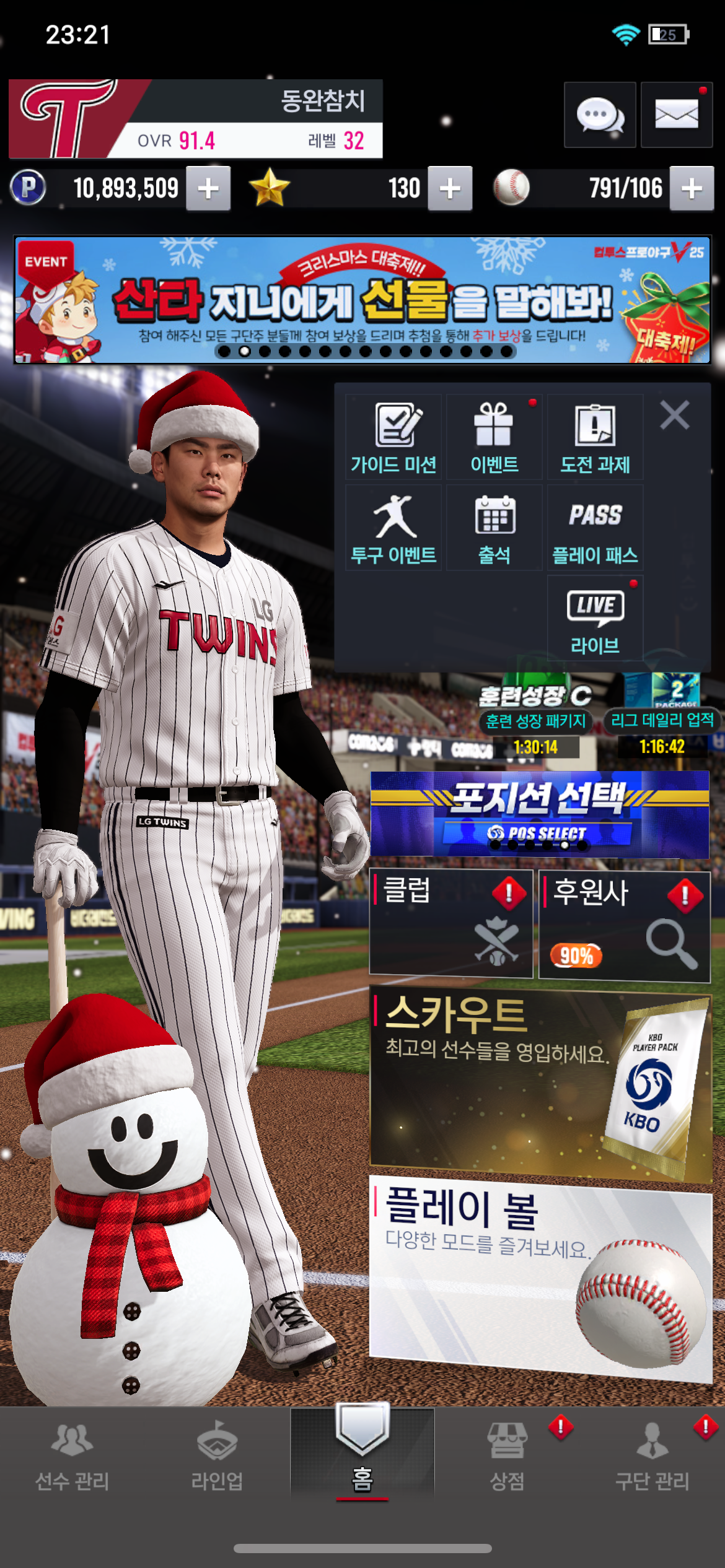Image resolution: width=725 pixels, height=1568 pixels.
Task: Open 라이브 from the quick menu
Action: [x=595, y=619]
